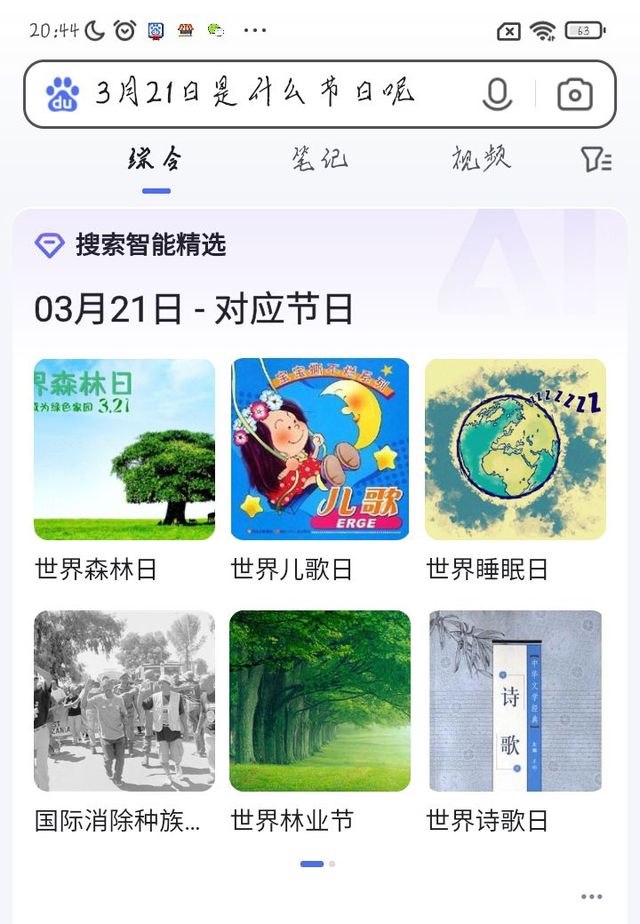Select the 综合 tab
The width and height of the screenshot is (640, 924).
(x=155, y=159)
